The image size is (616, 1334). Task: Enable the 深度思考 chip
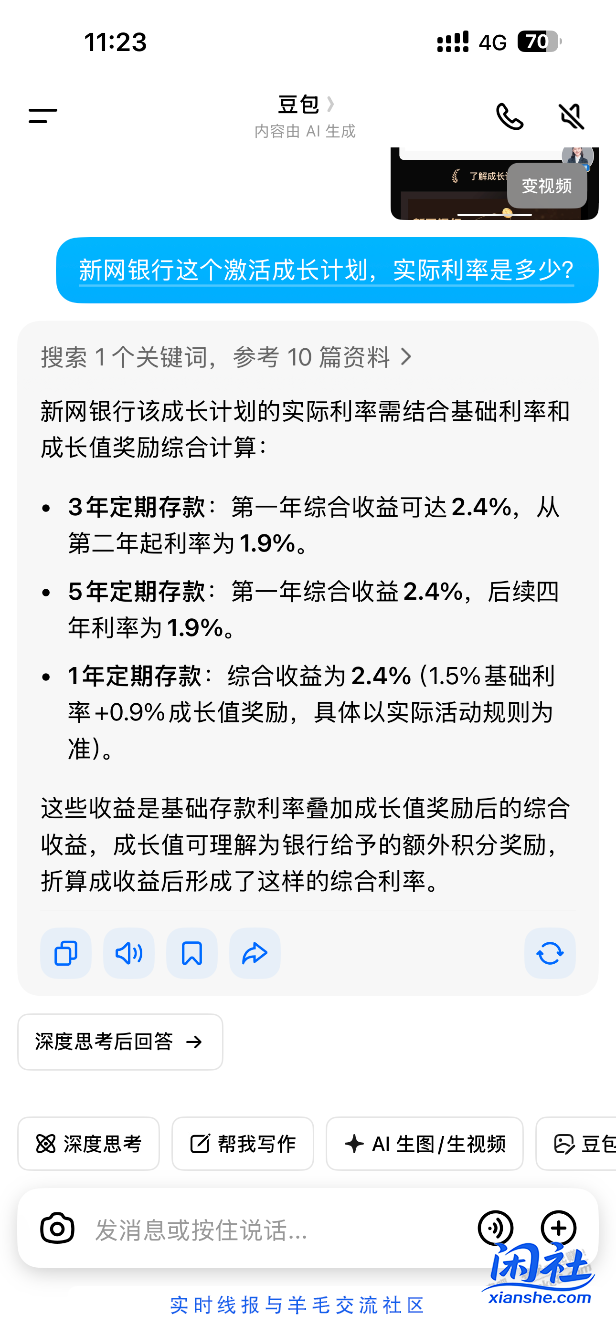89,1144
